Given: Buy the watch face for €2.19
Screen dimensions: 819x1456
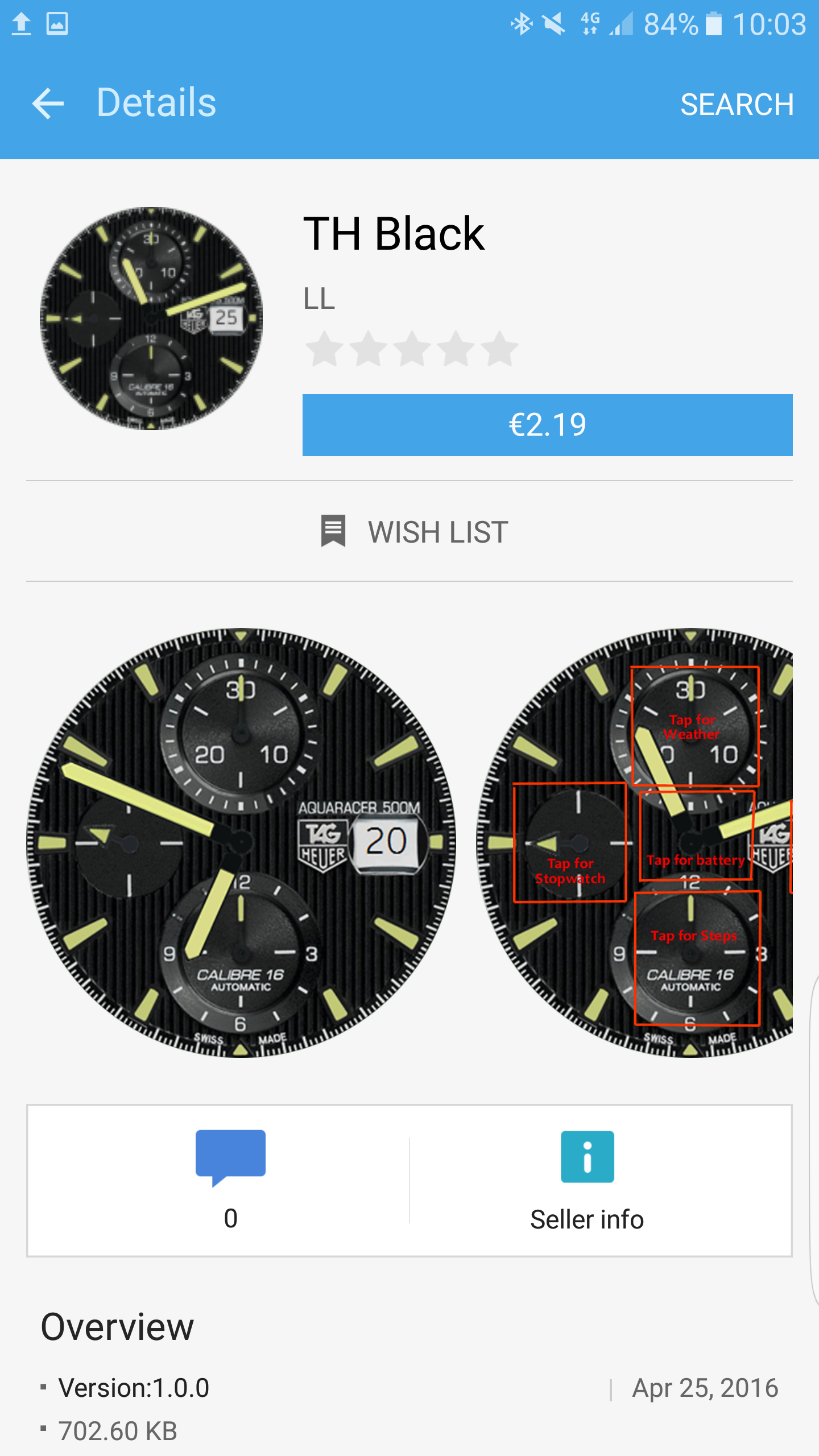Looking at the screenshot, I should point(547,425).
